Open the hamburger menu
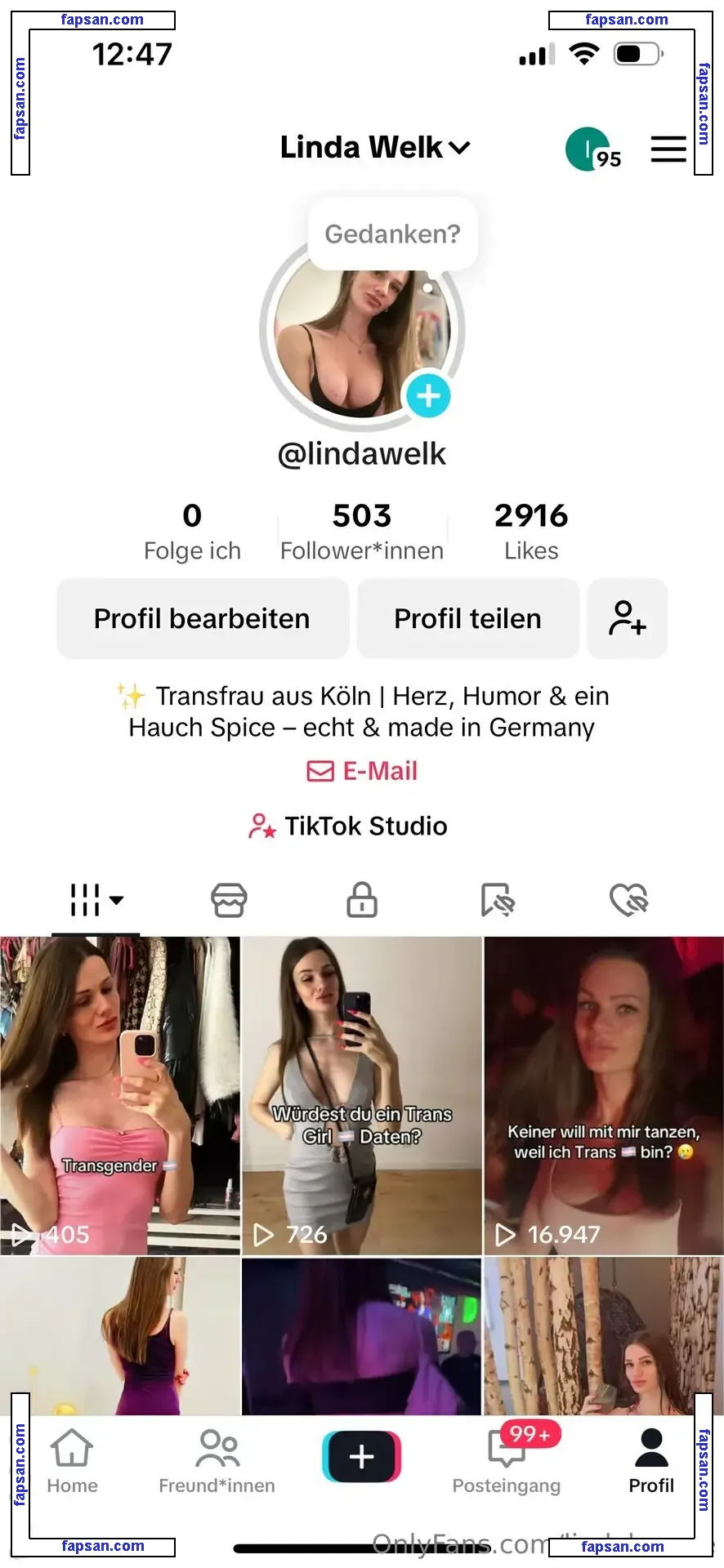Screen dimensions: 724x1568 tap(668, 149)
